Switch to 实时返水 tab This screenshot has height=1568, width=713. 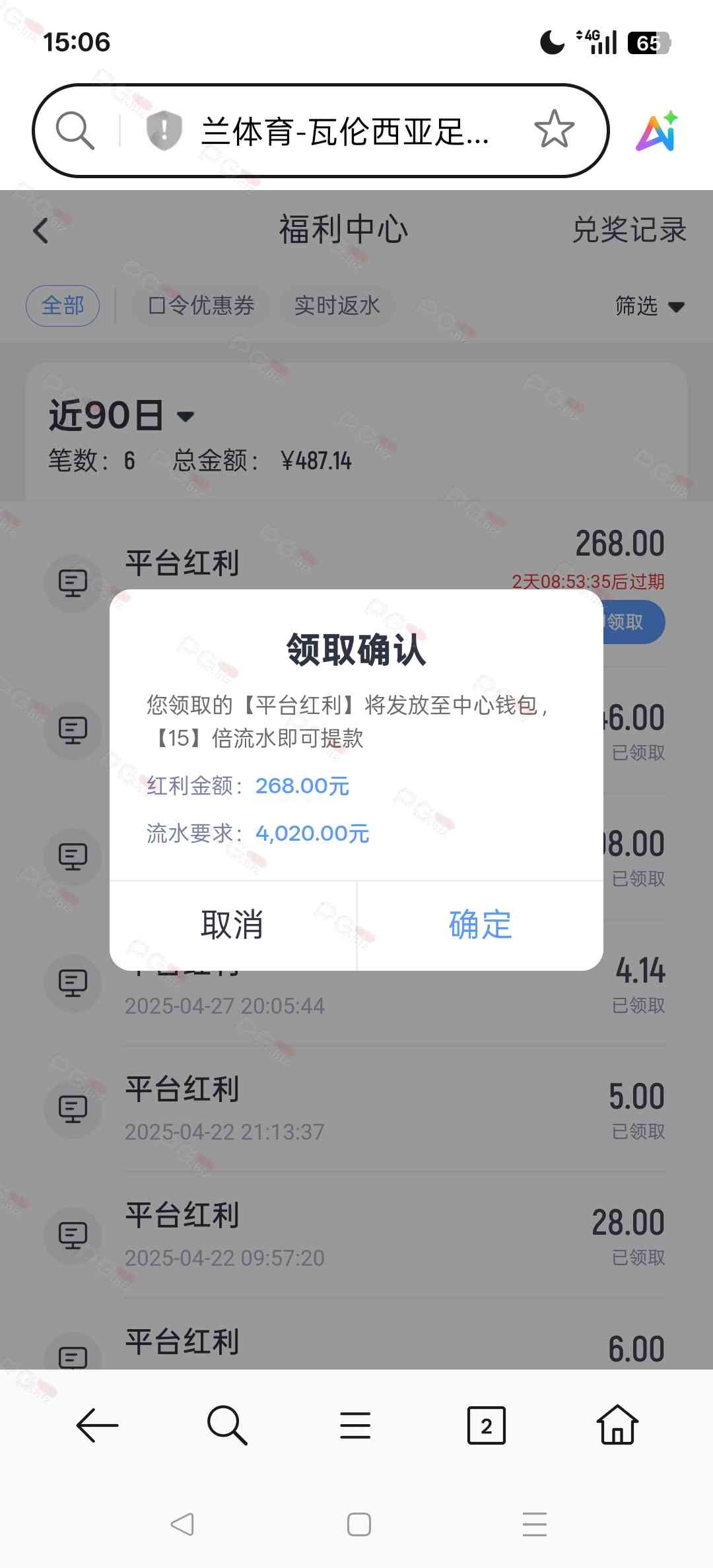(337, 306)
